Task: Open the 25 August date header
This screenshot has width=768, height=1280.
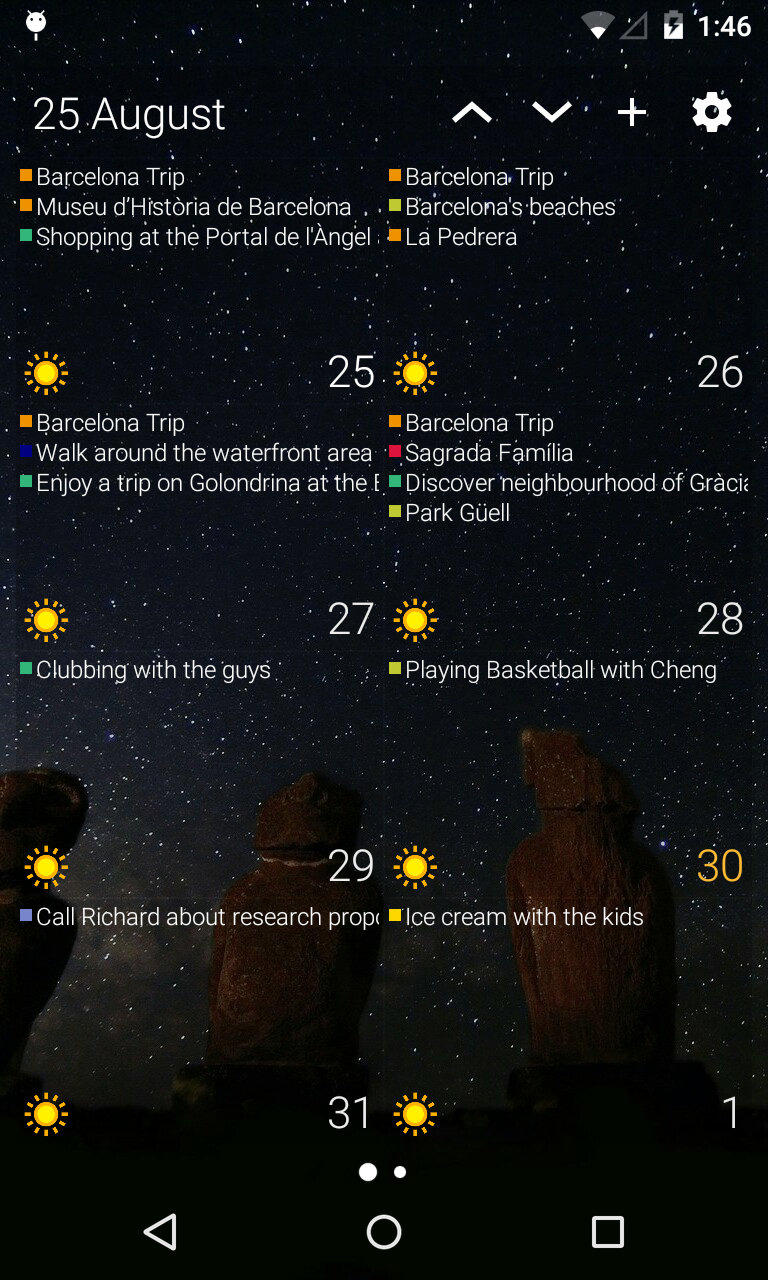Action: [130, 115]
